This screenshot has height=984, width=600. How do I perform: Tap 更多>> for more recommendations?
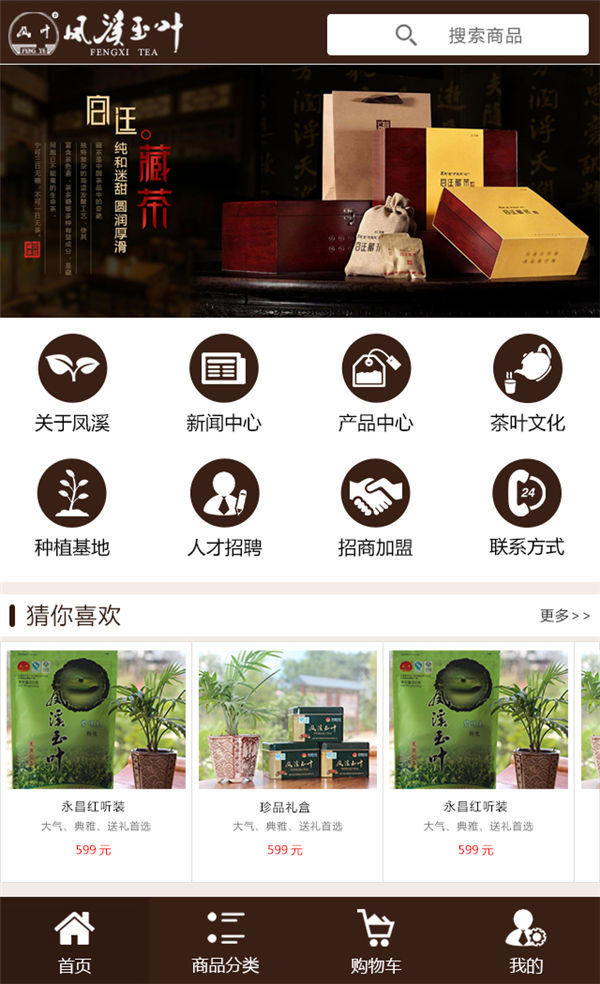[565, 616]
